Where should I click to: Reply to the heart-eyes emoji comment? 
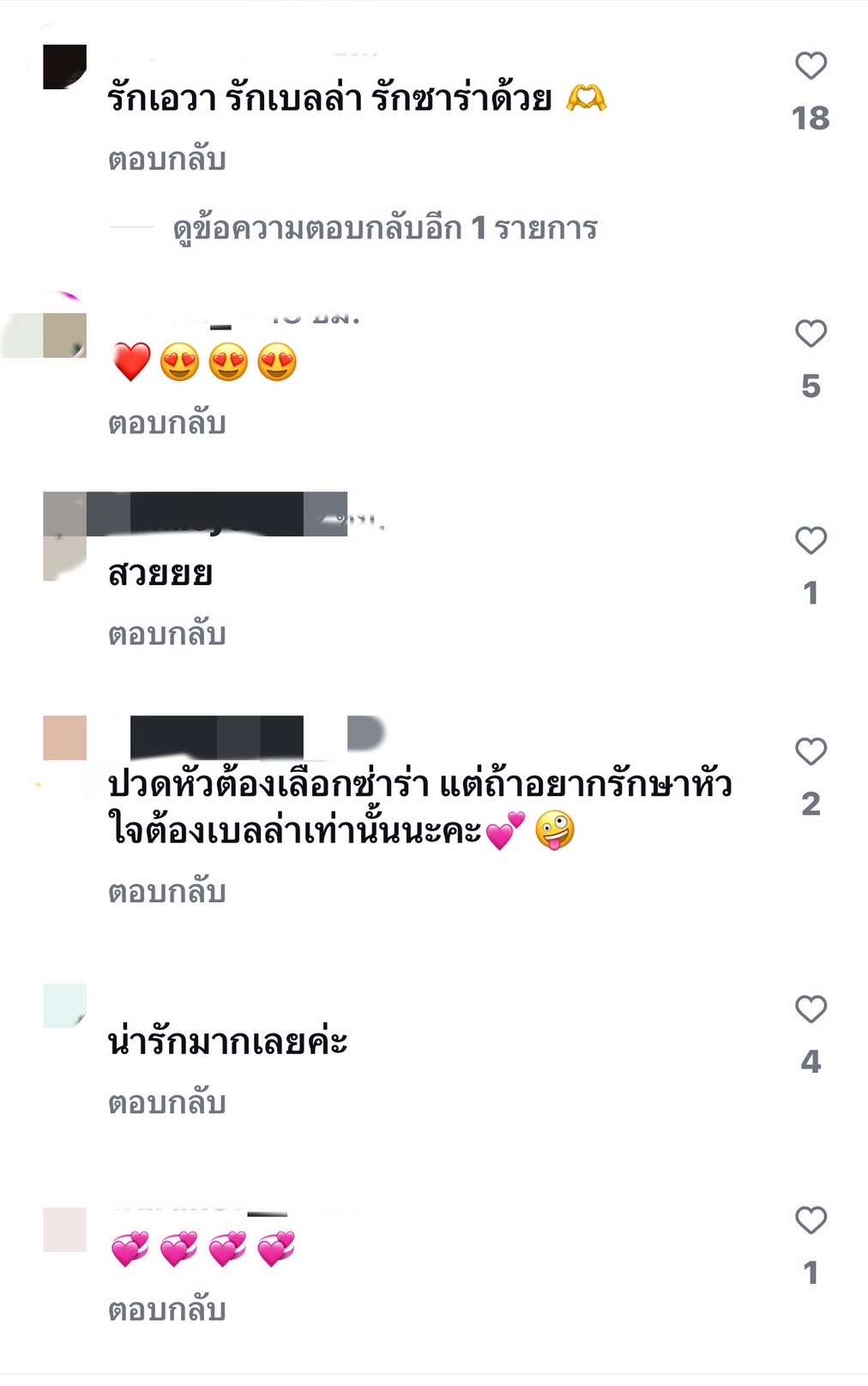167,424
